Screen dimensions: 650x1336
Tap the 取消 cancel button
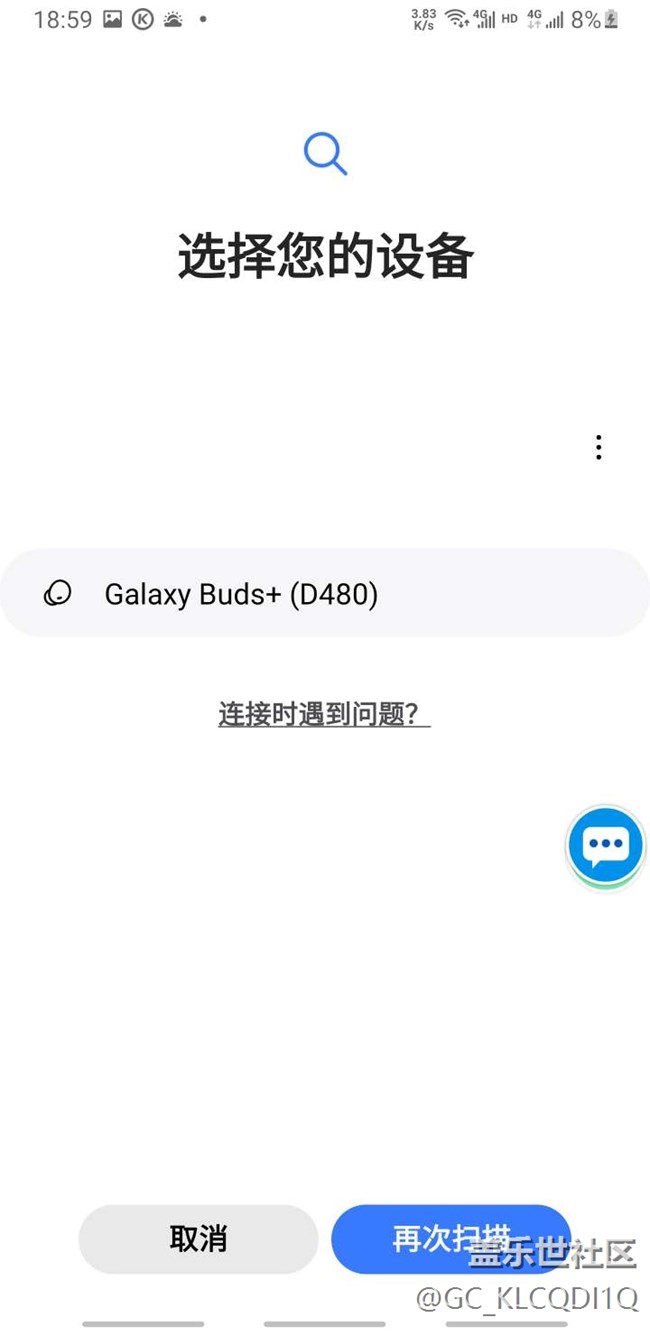pos(198,1239)
